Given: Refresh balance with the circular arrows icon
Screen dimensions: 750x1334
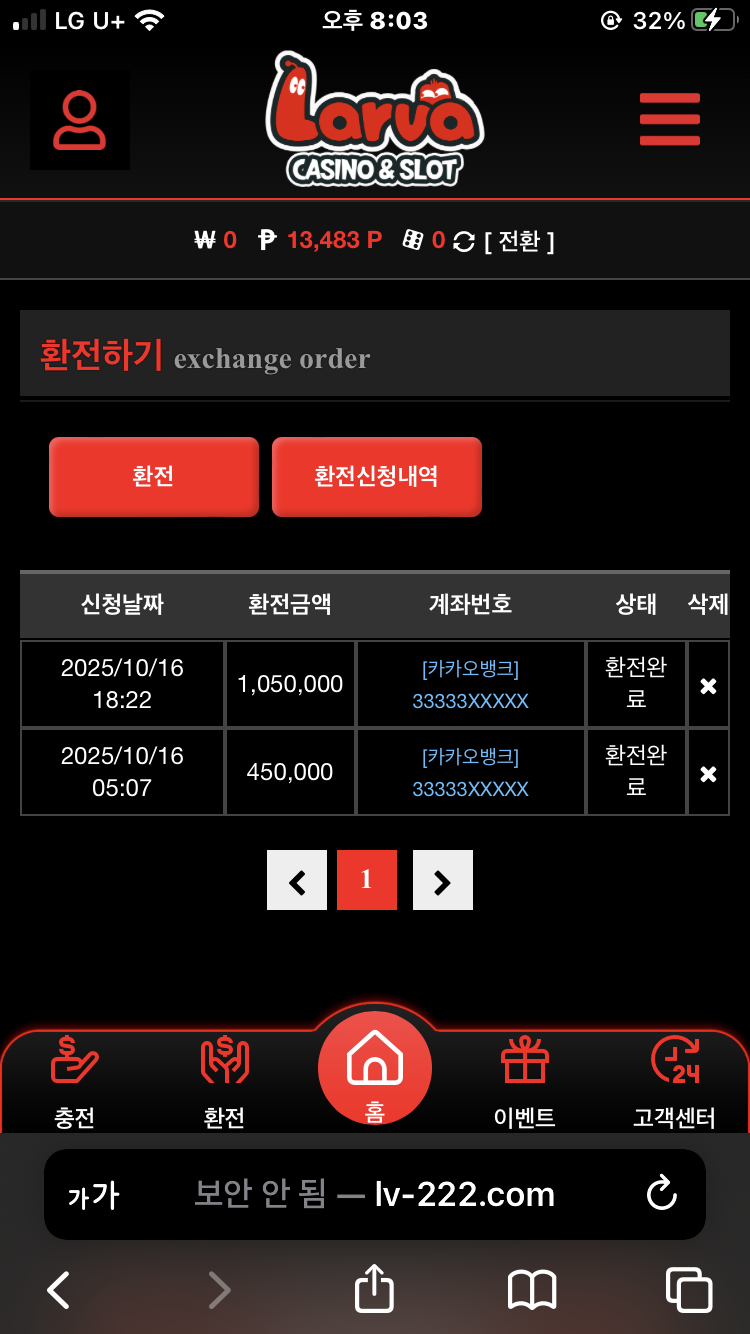Looking at the screenshot, I should click(x=464, y=241).
